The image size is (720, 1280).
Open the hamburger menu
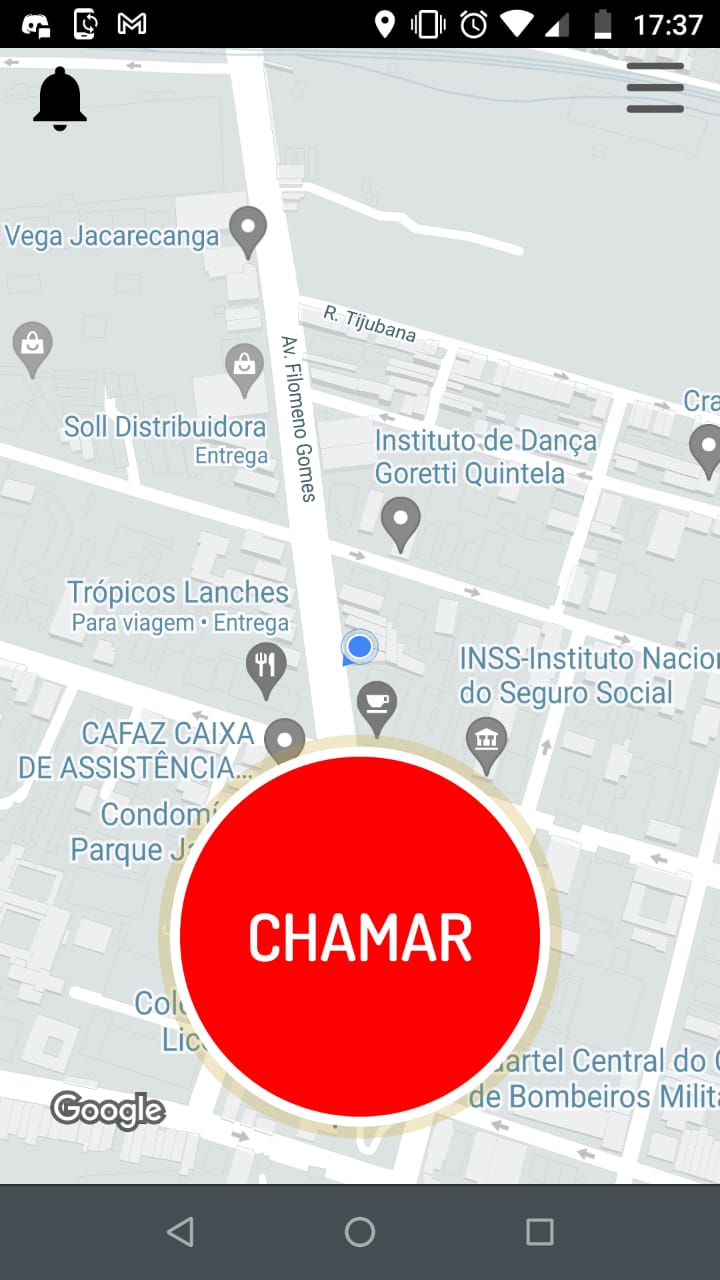point(655,88)
